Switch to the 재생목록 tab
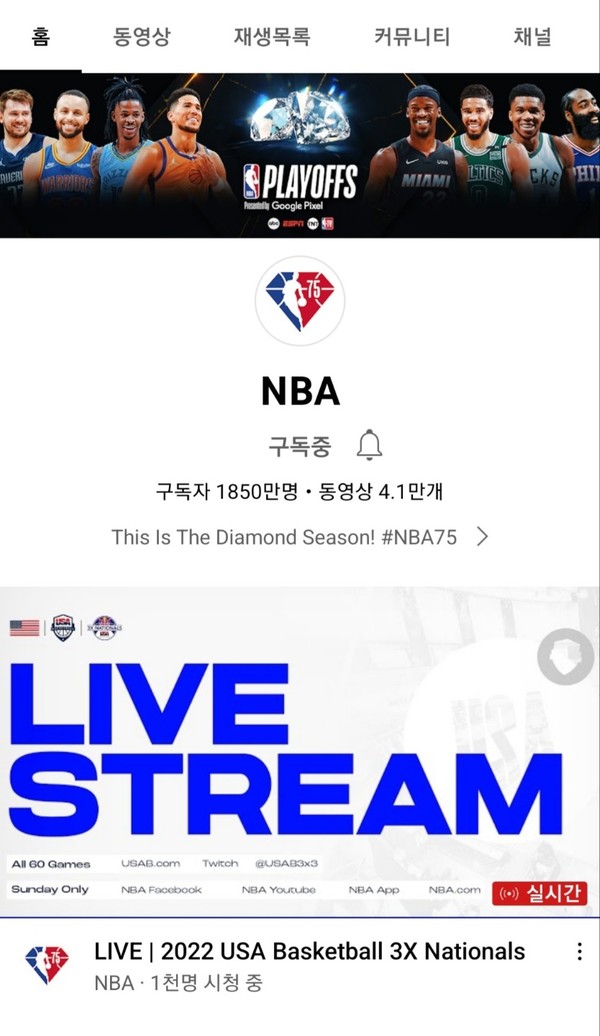The height and width of the screenshot is (1036, 600). (x=272, y=38)
